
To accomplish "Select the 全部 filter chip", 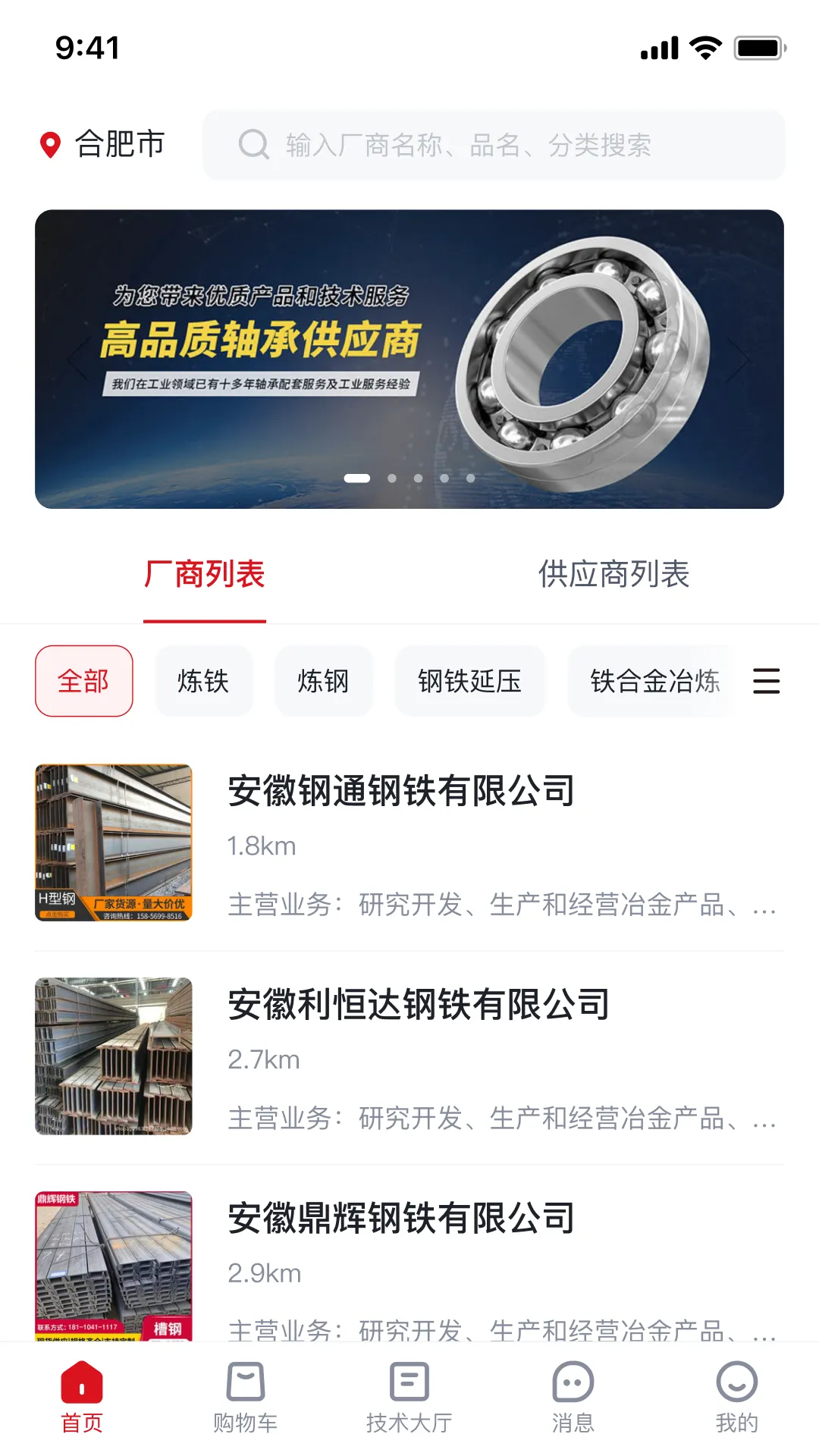I will click(83, 681).
